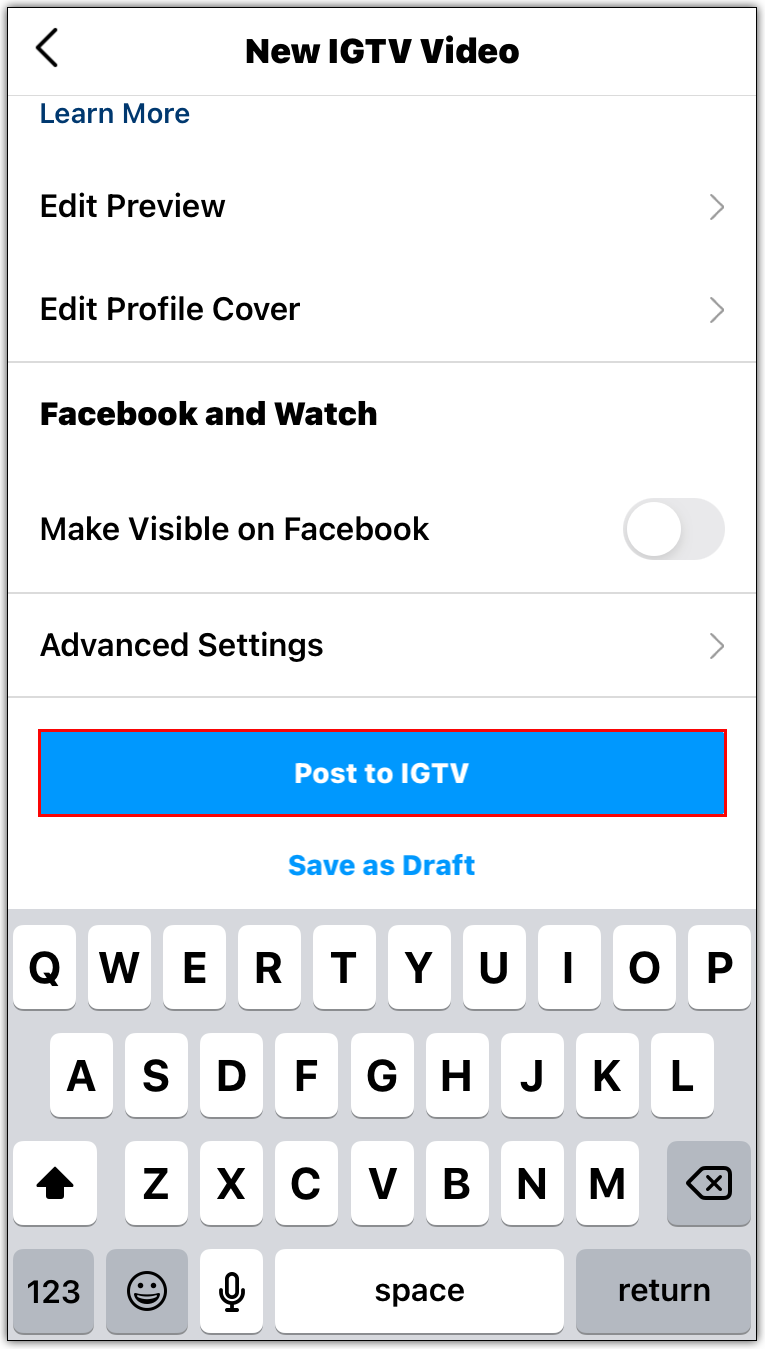Save the video as draft
This screenshot has height=1349, width=765.
(382, 865)
